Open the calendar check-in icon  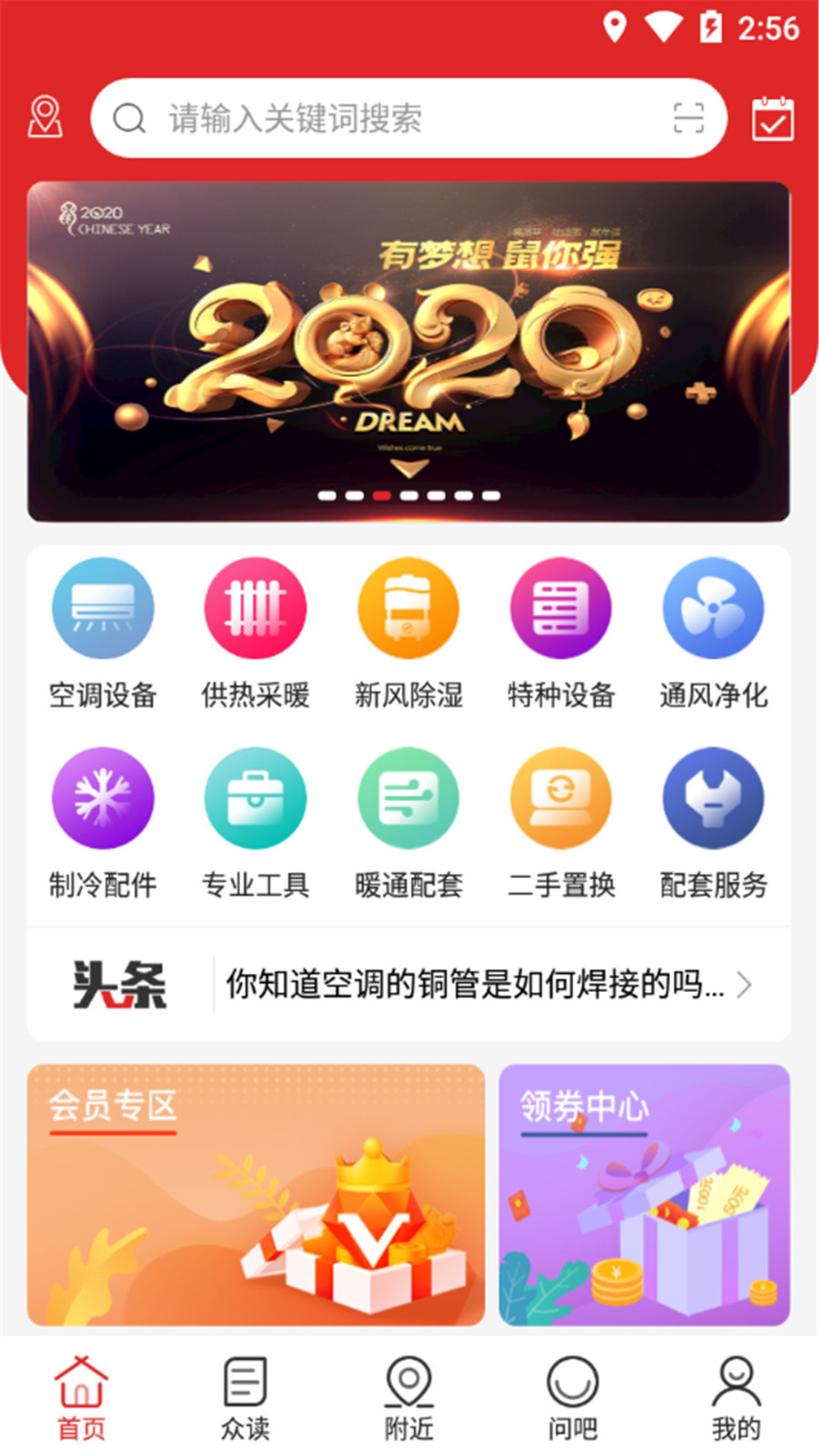(773, 119)
